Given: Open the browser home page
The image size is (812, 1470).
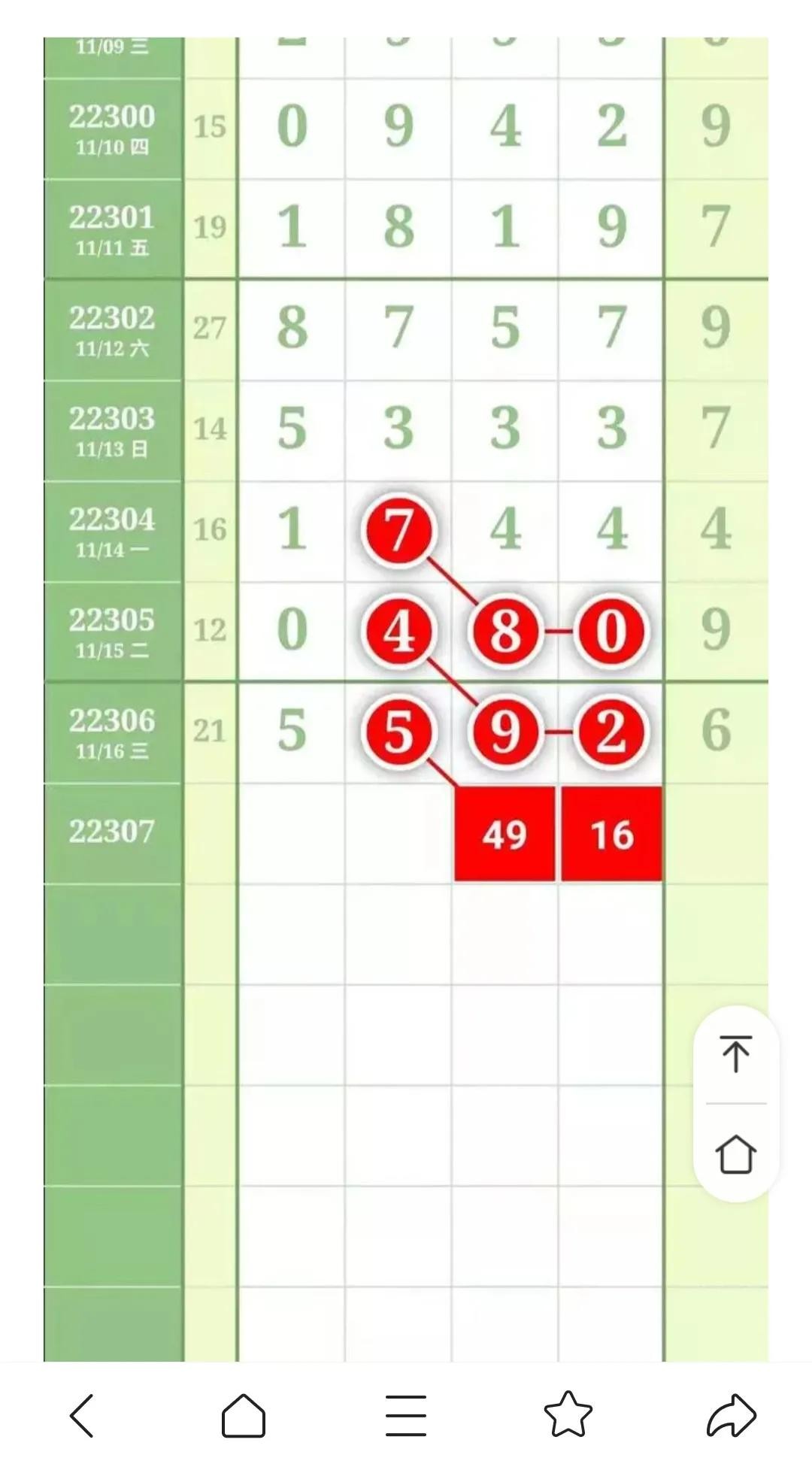Looking at the screenshot, I should [244, 1416].
